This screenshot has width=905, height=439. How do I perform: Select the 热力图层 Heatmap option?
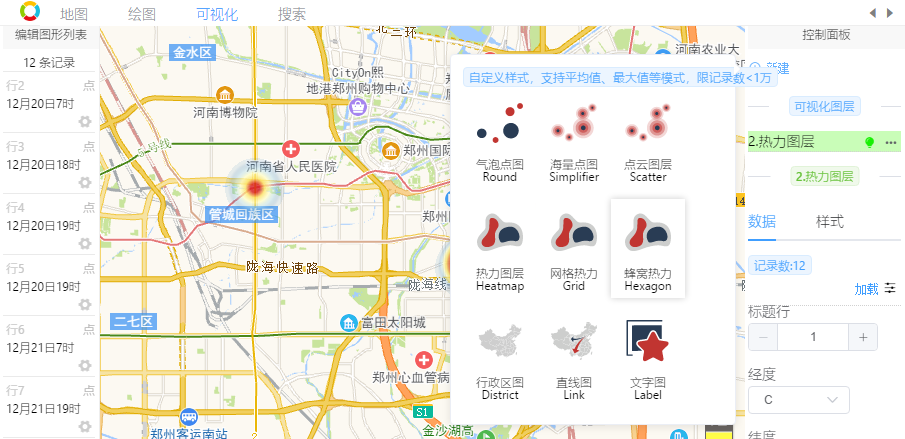pos(499,249)
